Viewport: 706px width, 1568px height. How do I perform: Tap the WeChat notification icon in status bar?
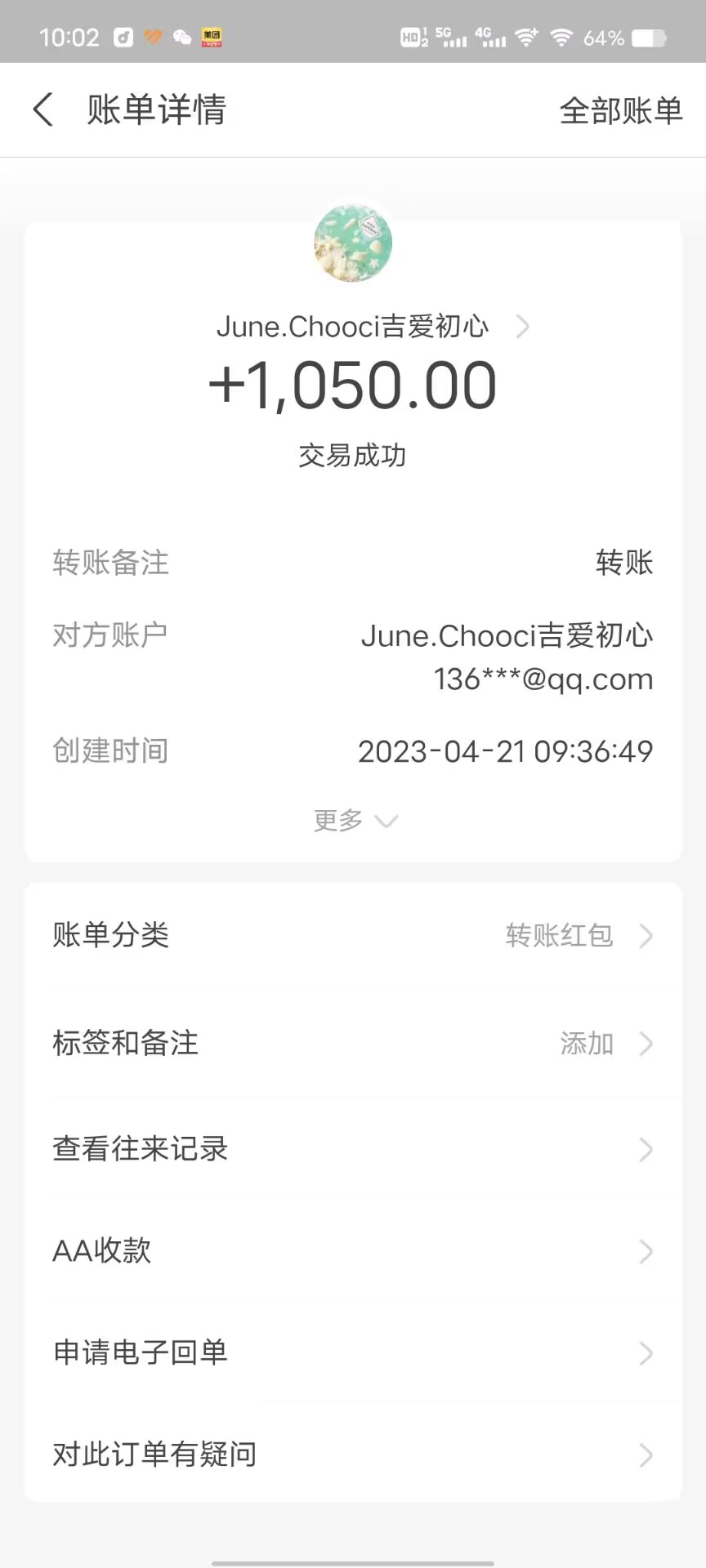point(181,36)
